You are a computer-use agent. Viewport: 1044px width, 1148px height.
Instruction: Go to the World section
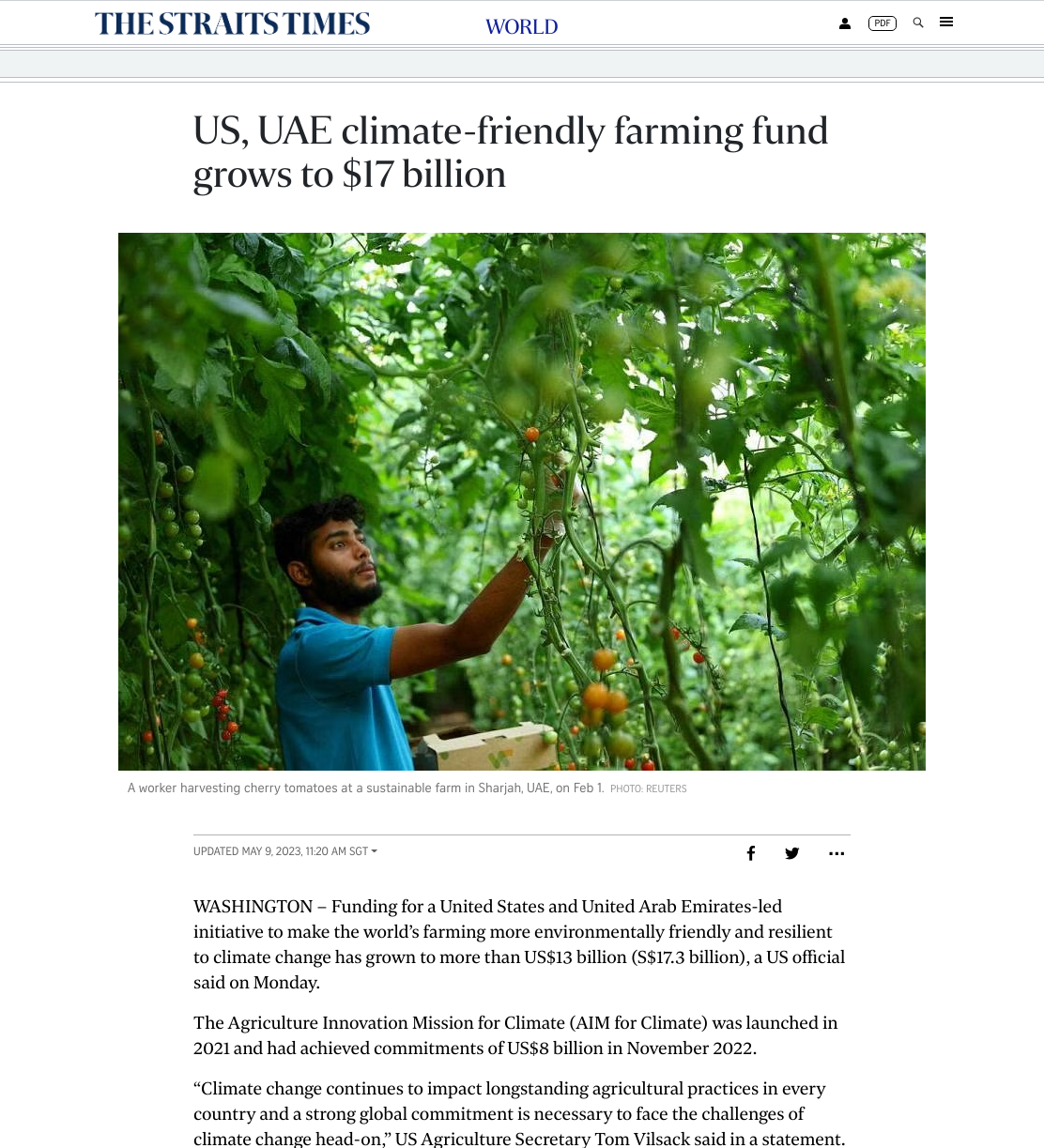[522, 26]
